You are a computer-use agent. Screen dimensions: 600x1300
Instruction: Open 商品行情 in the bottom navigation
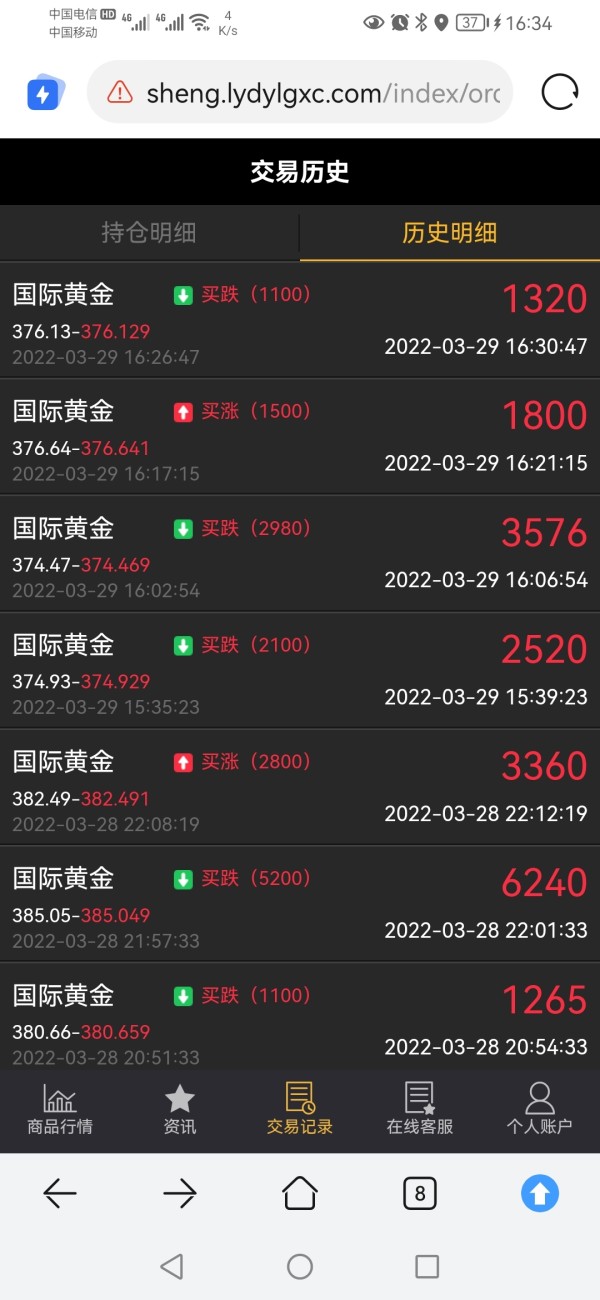60,1108
